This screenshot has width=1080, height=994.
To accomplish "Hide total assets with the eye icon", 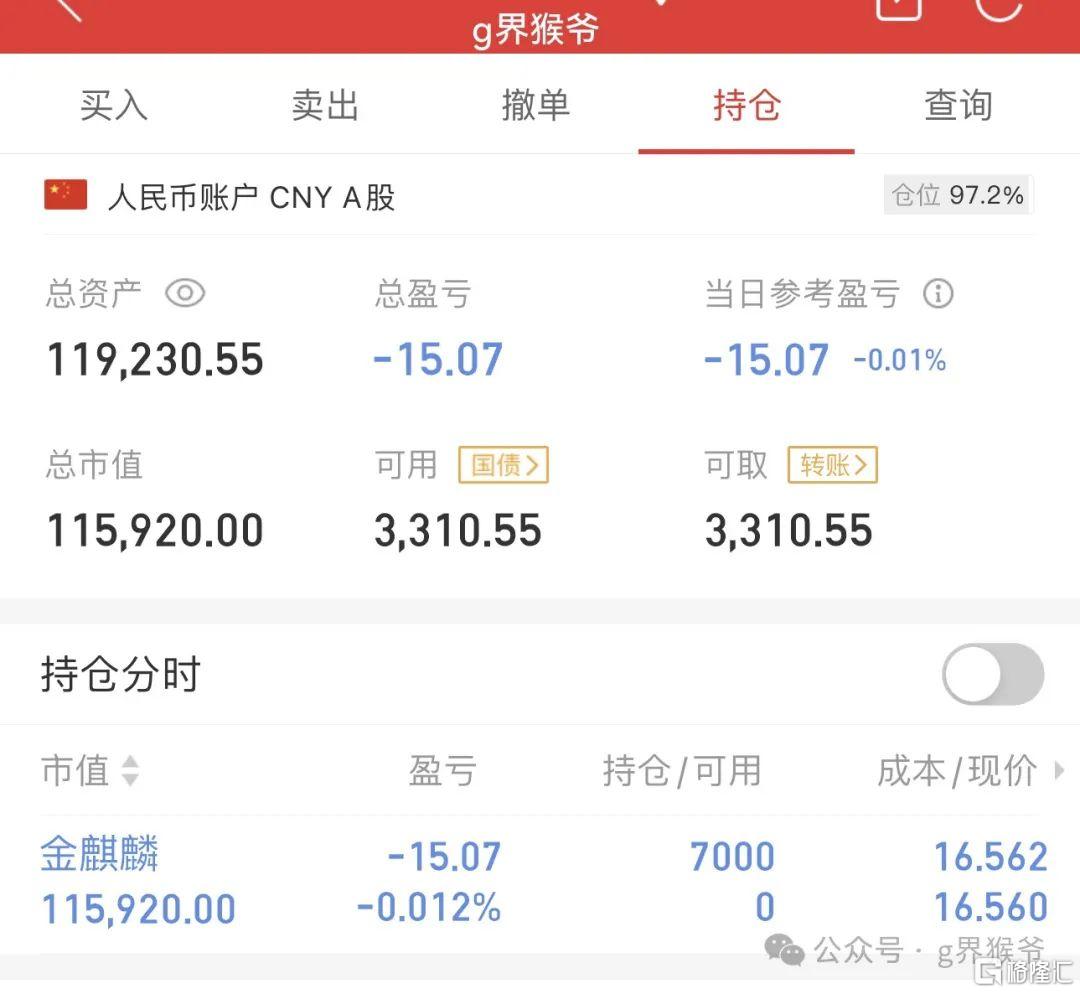I will pos(185,294).
